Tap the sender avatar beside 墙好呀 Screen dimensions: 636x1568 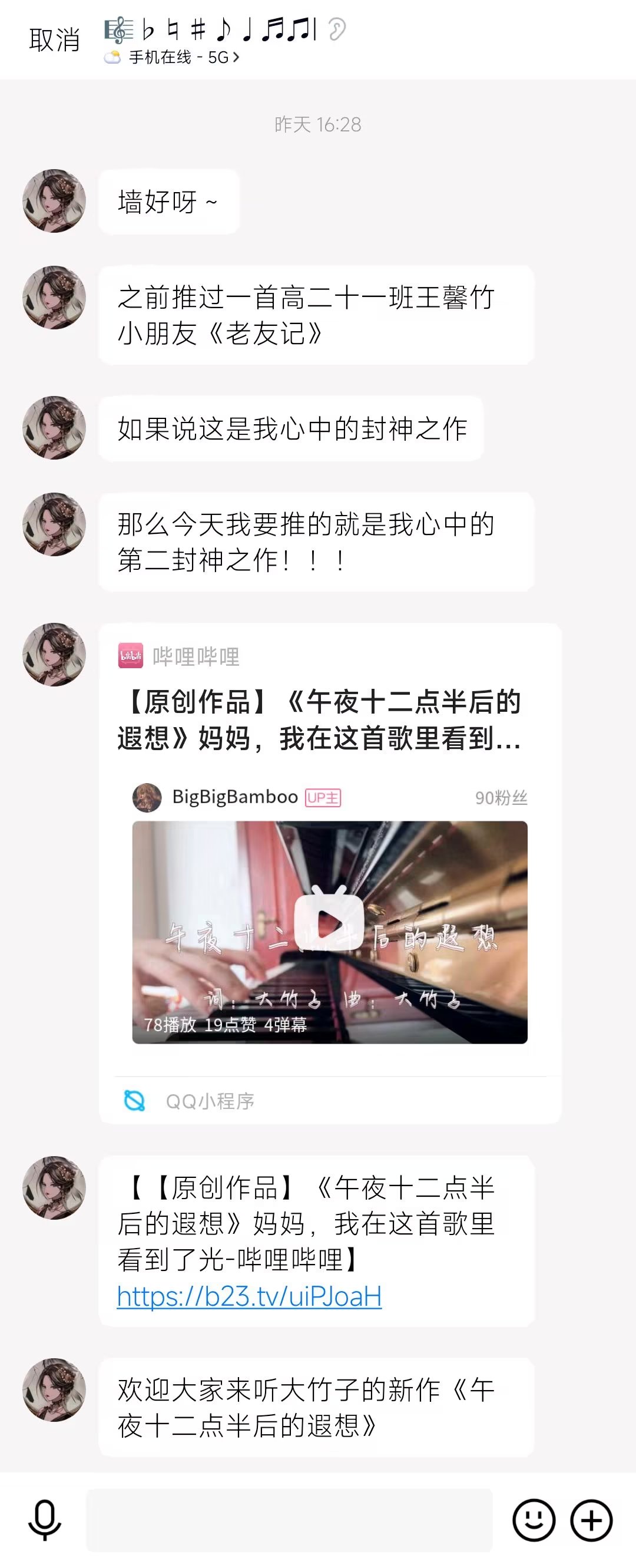[54, 201]
